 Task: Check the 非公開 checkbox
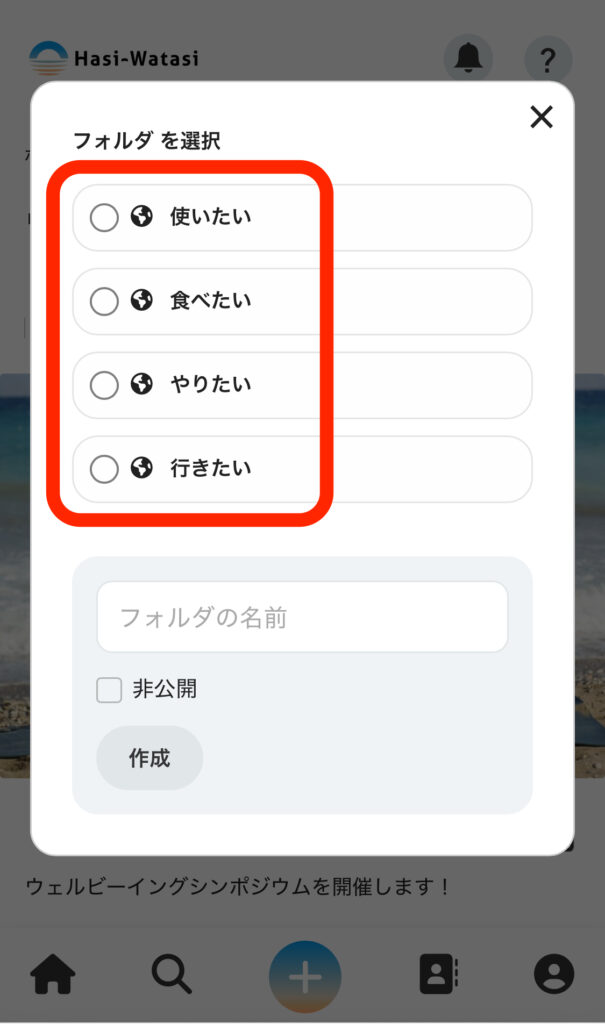pyautogui.click(x=109, y=690)
